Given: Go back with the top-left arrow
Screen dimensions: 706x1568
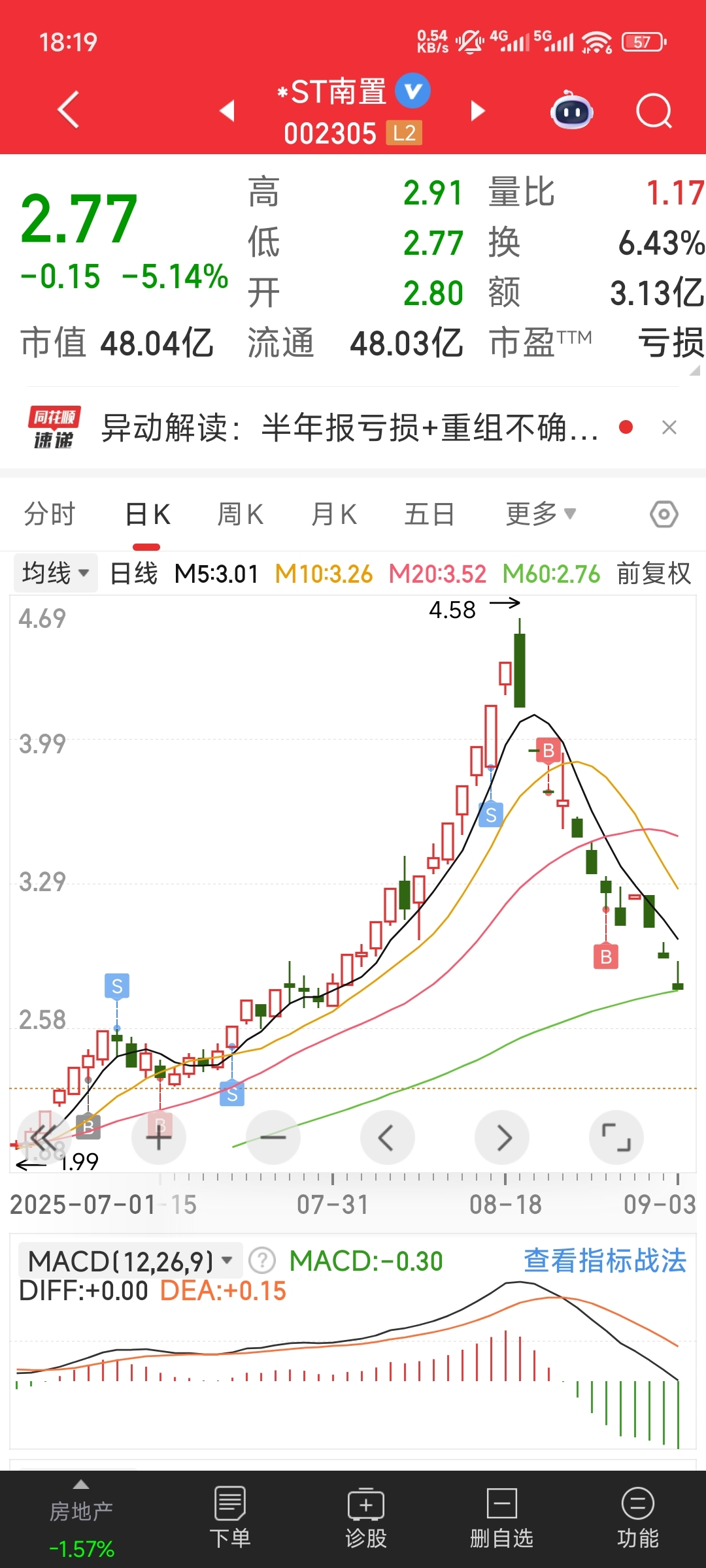Looking at the screenshot, I should 69,110.
